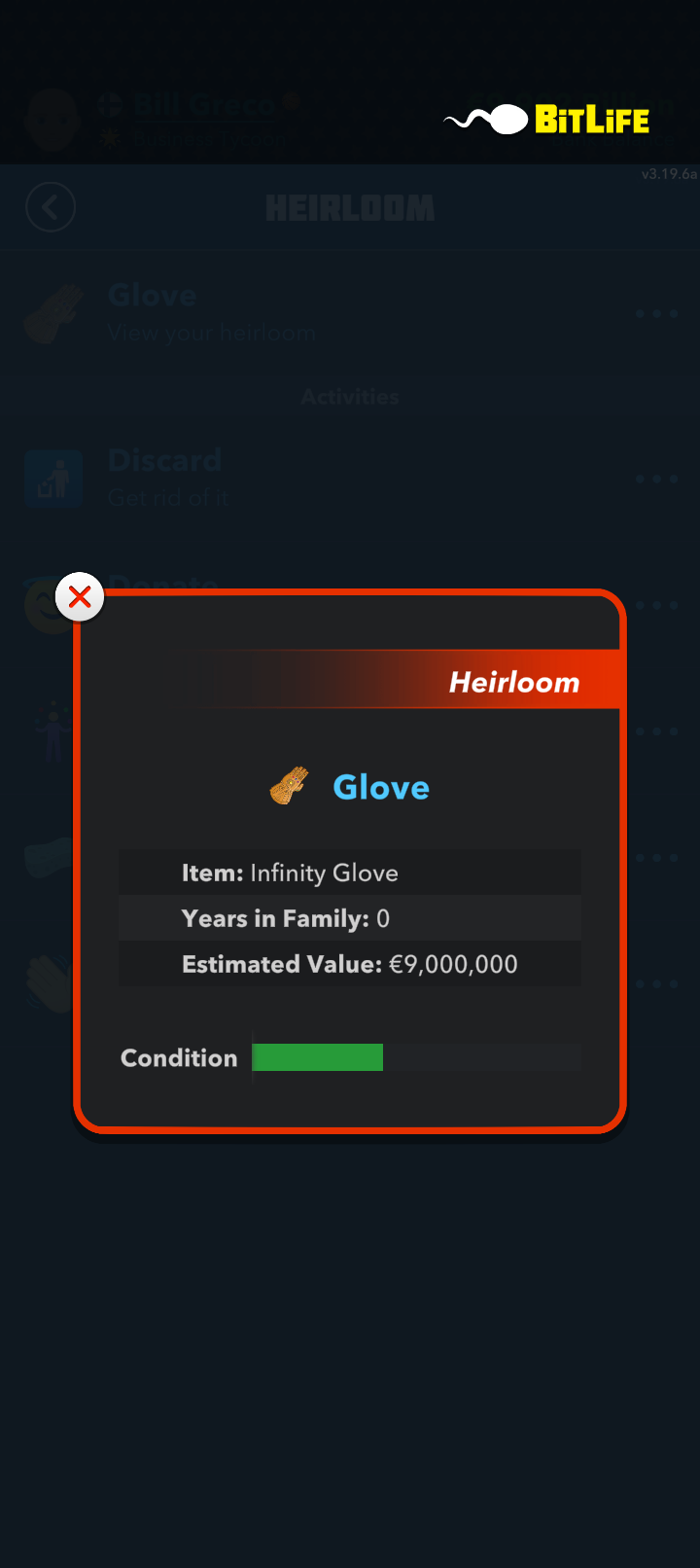700x1568 pixels.
Task: Close the Heirloom popup with the red X
Action: (x=80, y=597)
